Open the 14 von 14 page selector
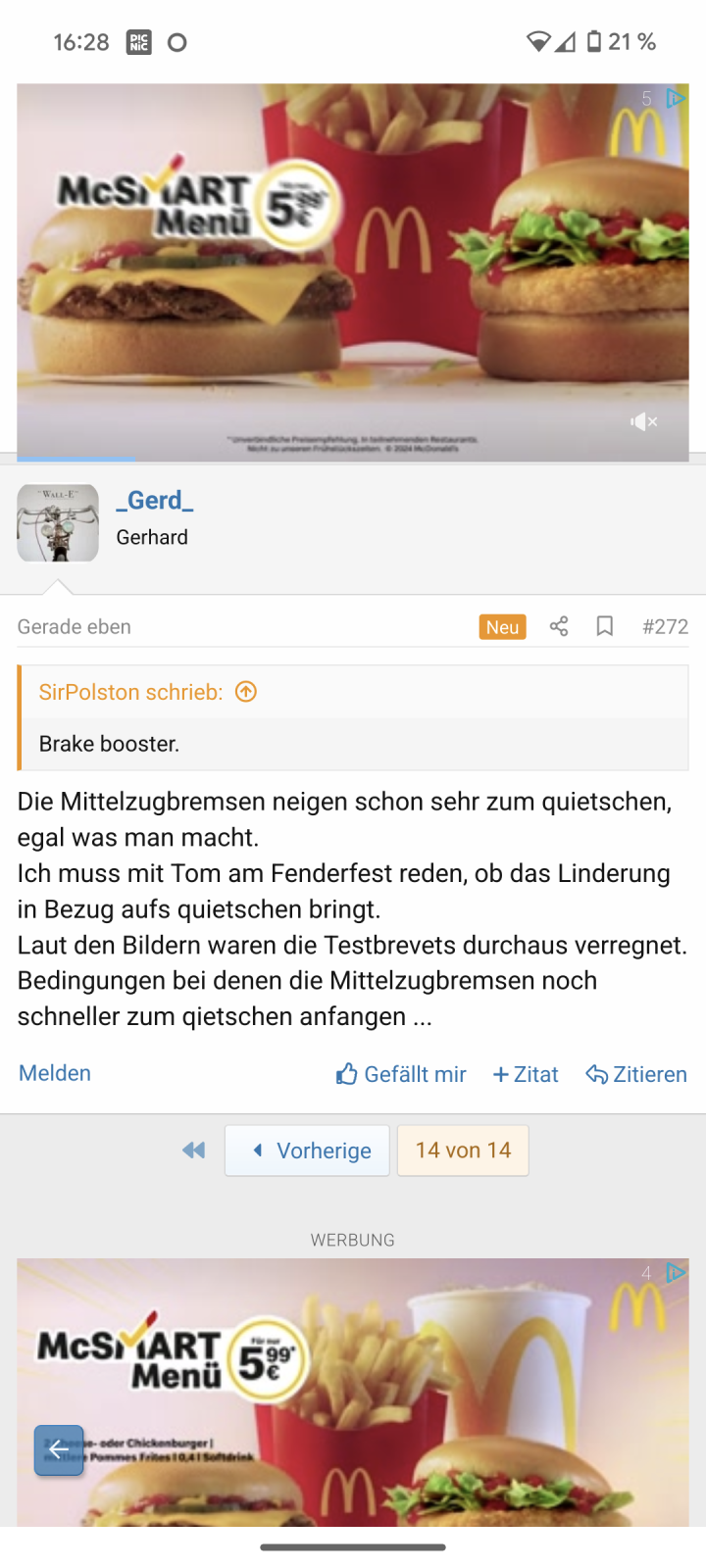Viewport: 706px width, 1568px height. 463,1151
